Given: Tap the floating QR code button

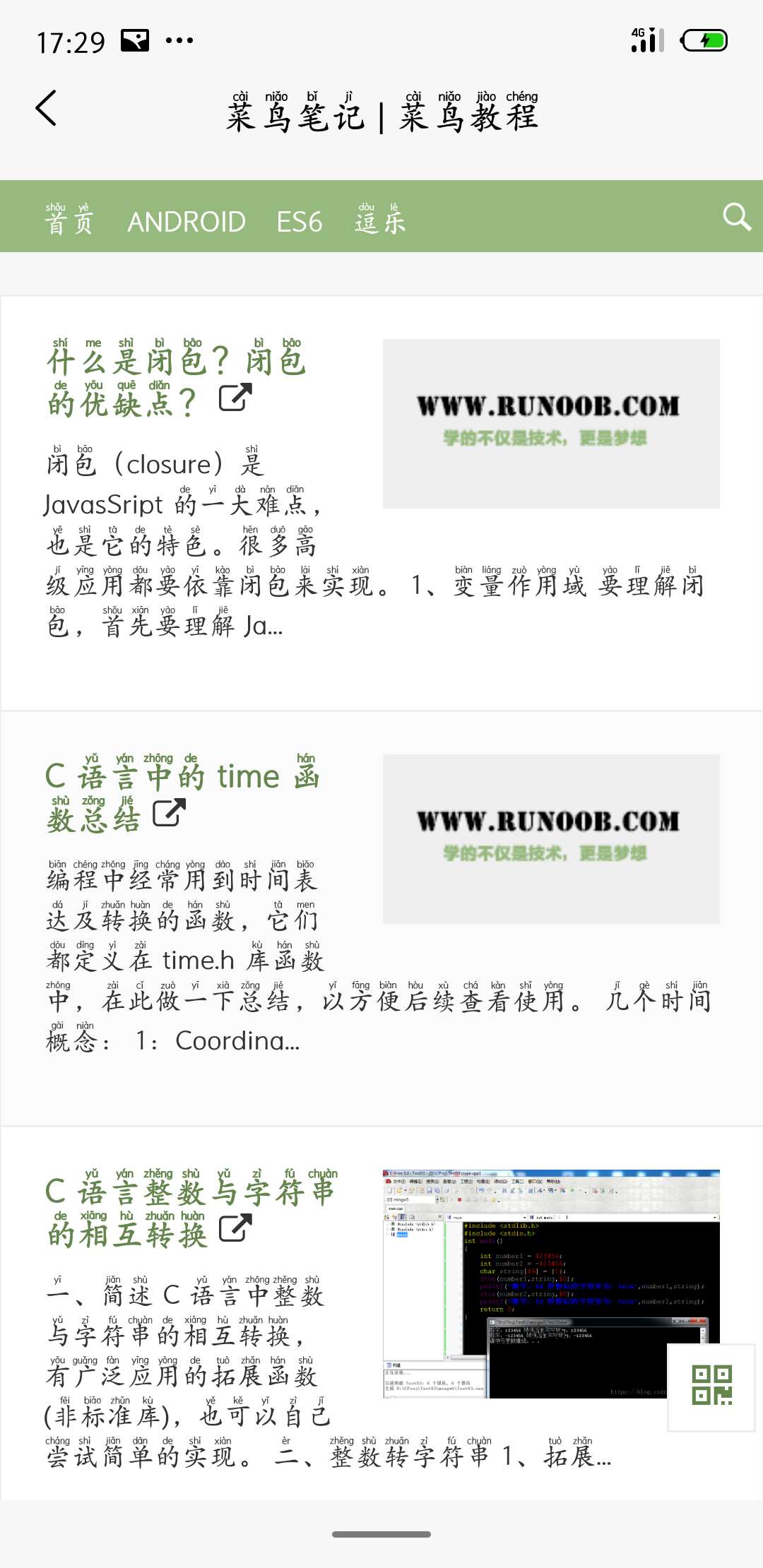Looking at the screenshot, I should (x=712, y=1385).
